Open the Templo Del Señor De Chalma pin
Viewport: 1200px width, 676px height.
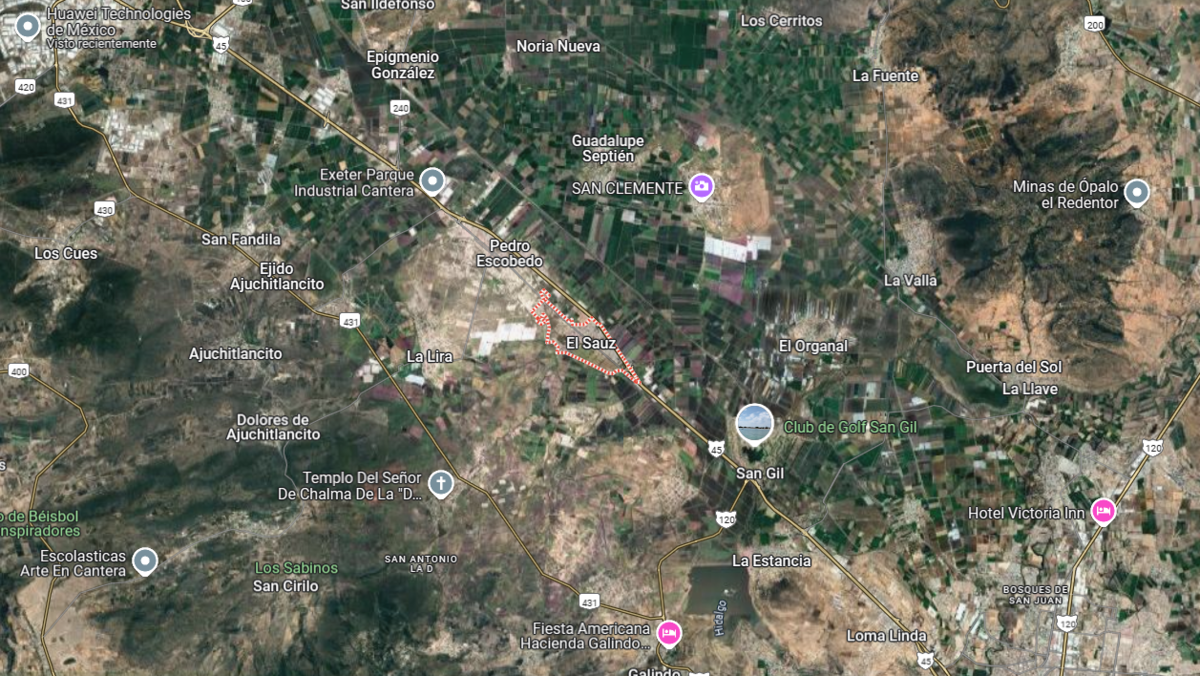click(440, 485)
